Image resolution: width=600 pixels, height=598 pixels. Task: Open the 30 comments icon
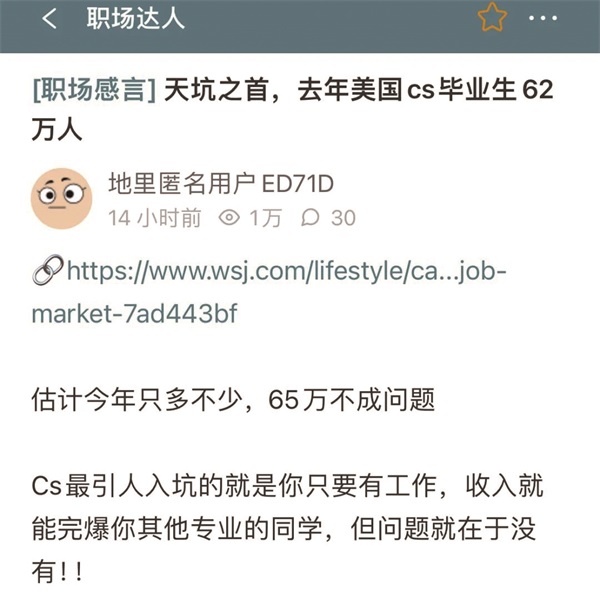pyautogui.click(x=312, y=217)
